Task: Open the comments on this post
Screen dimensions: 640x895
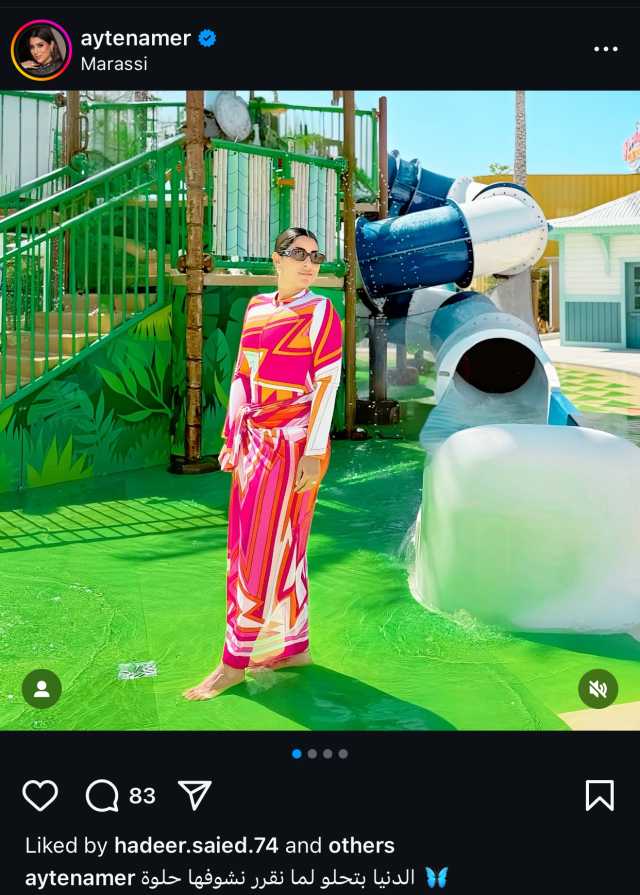Action: point(102,796)
